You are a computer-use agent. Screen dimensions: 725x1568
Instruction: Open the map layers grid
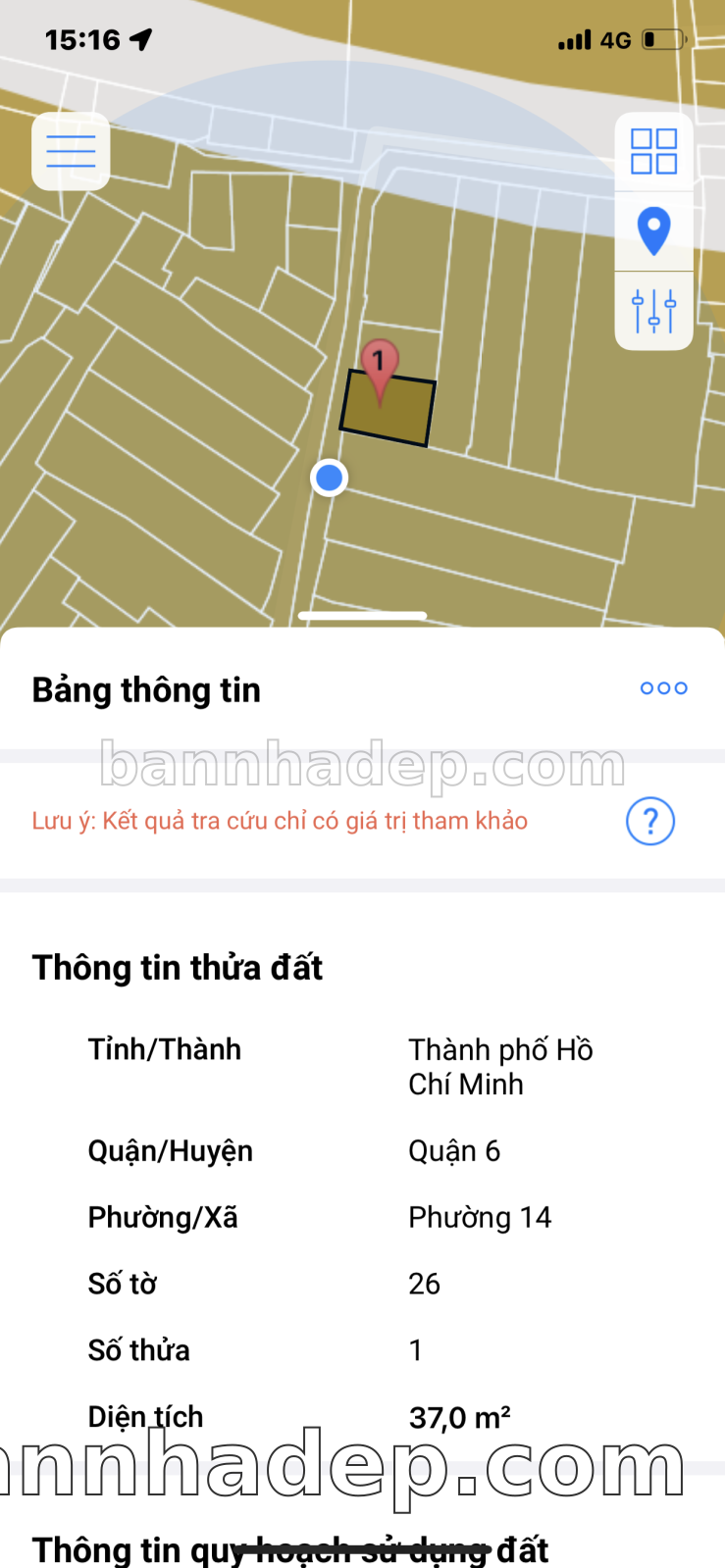click(653, 152)
